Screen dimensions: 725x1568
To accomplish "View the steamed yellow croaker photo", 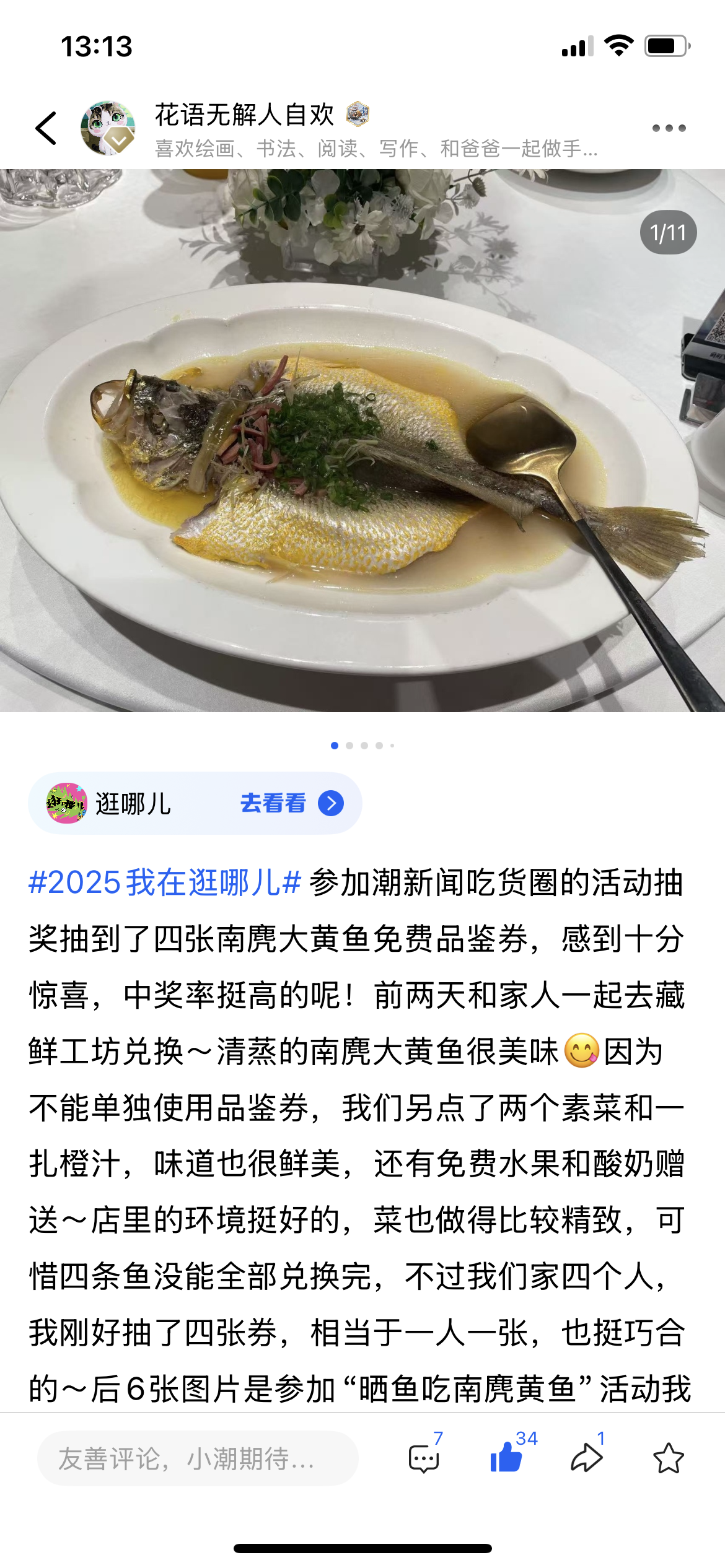I will 362,440.
